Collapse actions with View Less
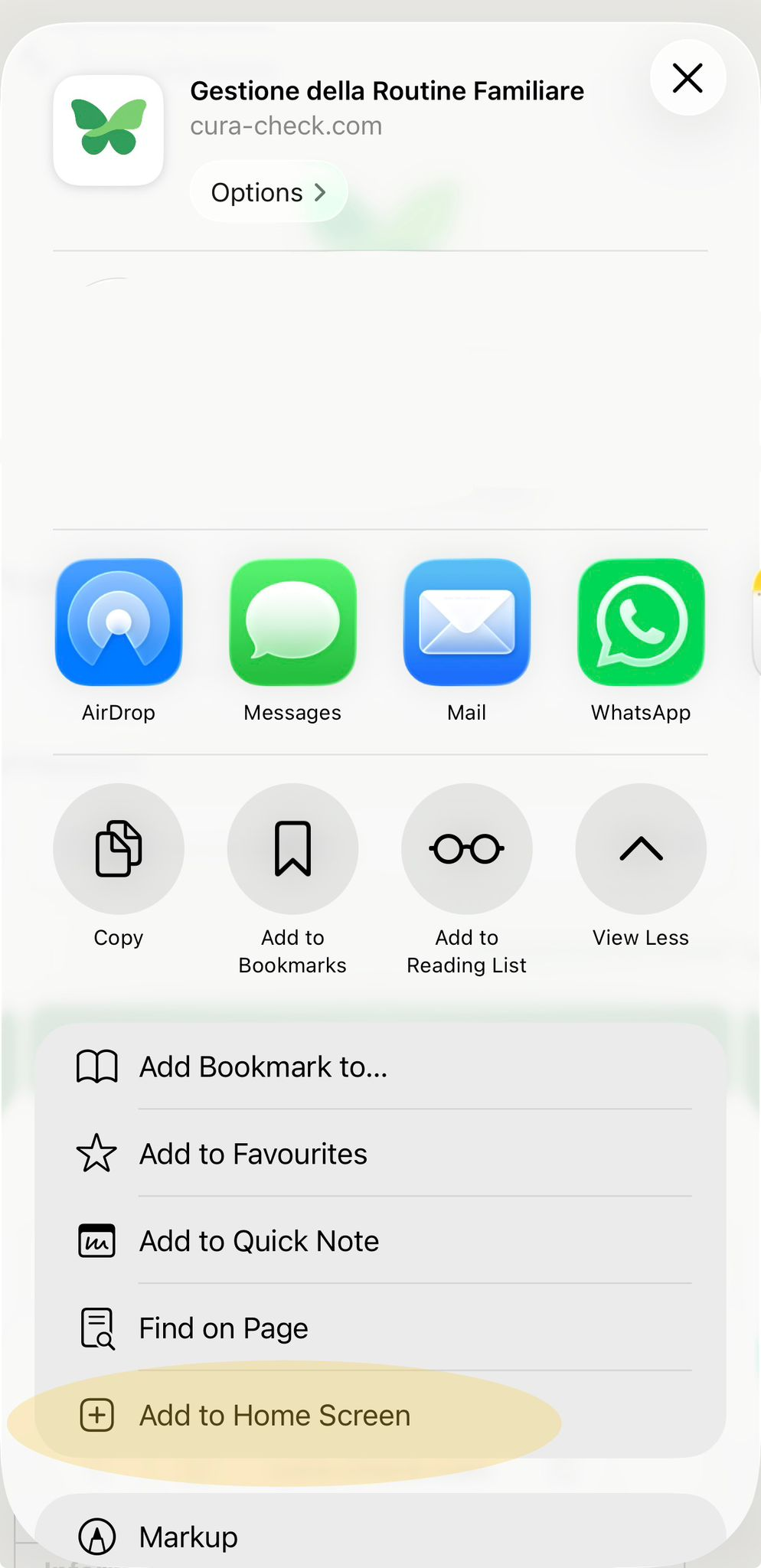761x1568 pixels. tap(641, 867)
